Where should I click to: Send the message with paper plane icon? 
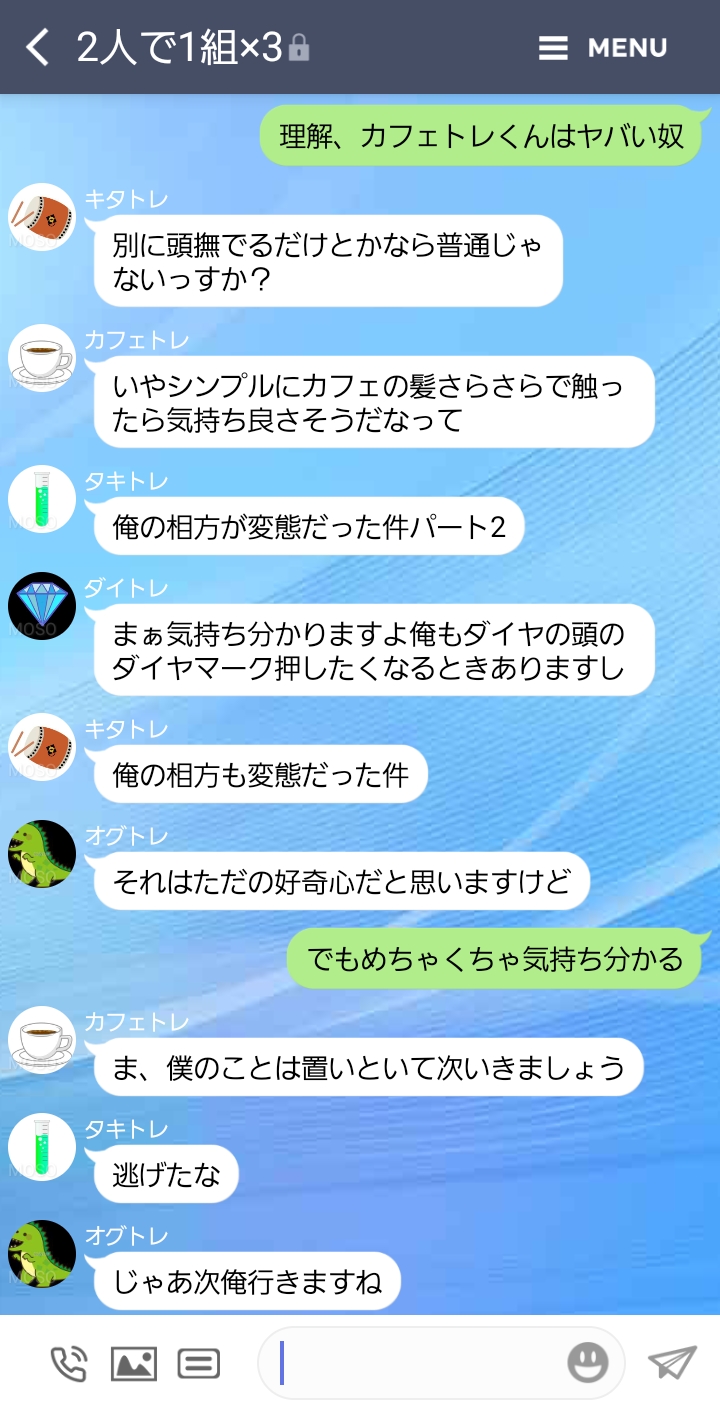click(x=671, y=1363)
